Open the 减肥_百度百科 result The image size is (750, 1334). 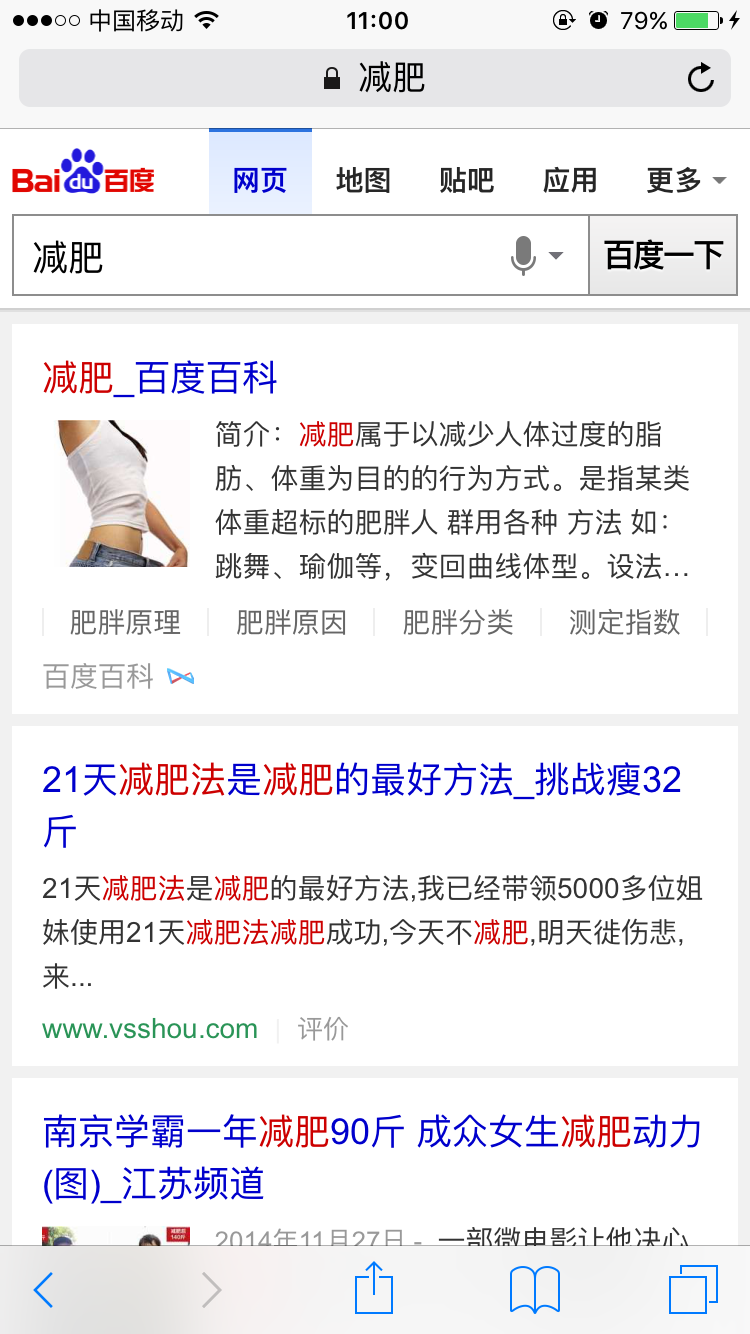coord(160,379)
